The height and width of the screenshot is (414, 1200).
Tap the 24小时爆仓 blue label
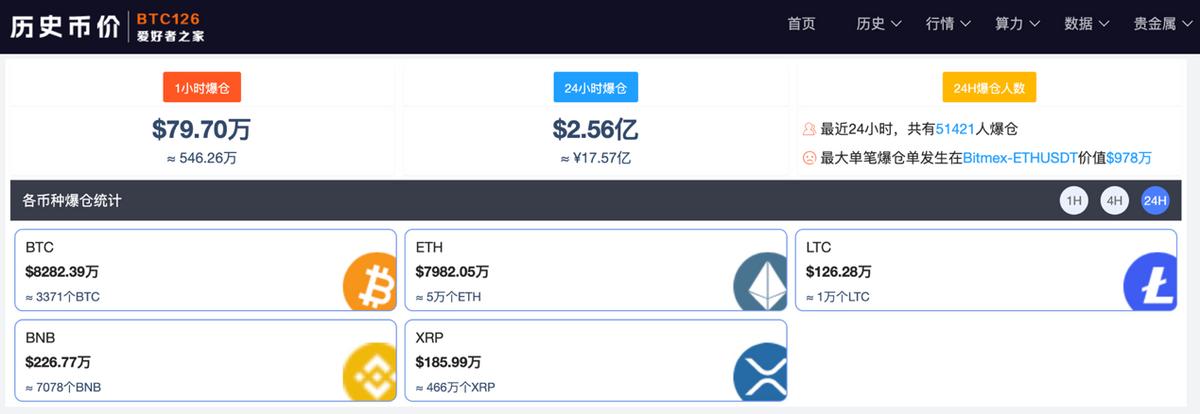[596, 88]
